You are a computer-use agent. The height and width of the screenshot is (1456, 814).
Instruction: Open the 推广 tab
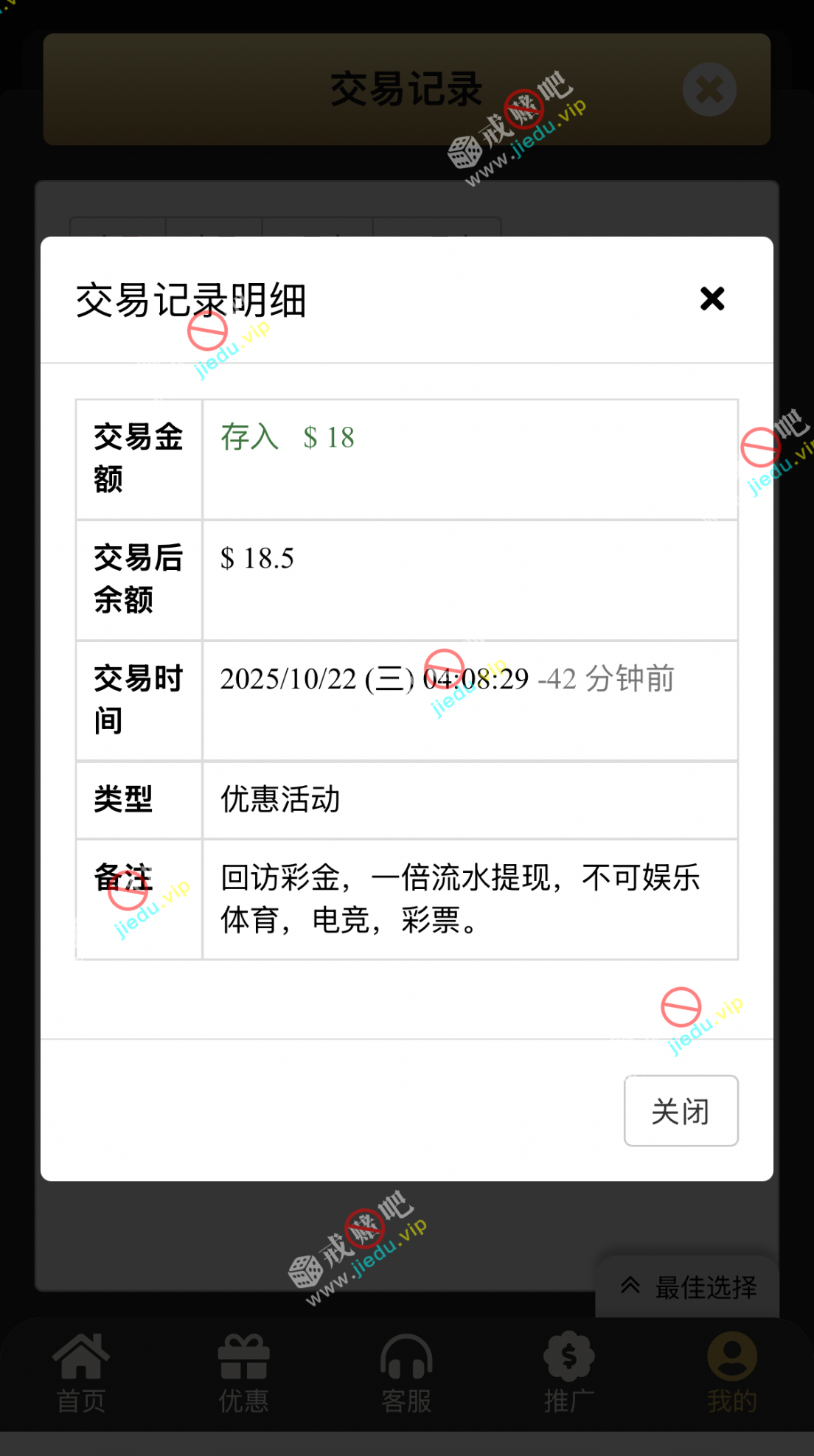point(568,1373)
